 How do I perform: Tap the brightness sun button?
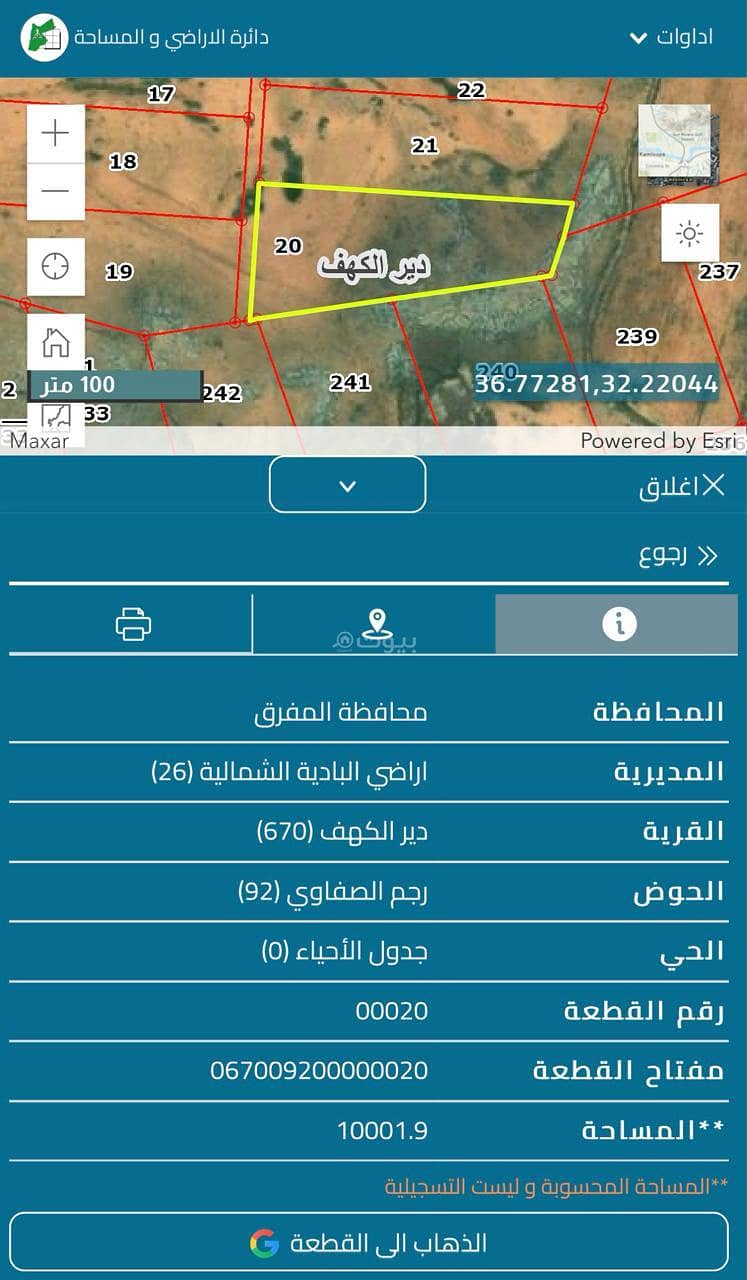tap(690, 234)
